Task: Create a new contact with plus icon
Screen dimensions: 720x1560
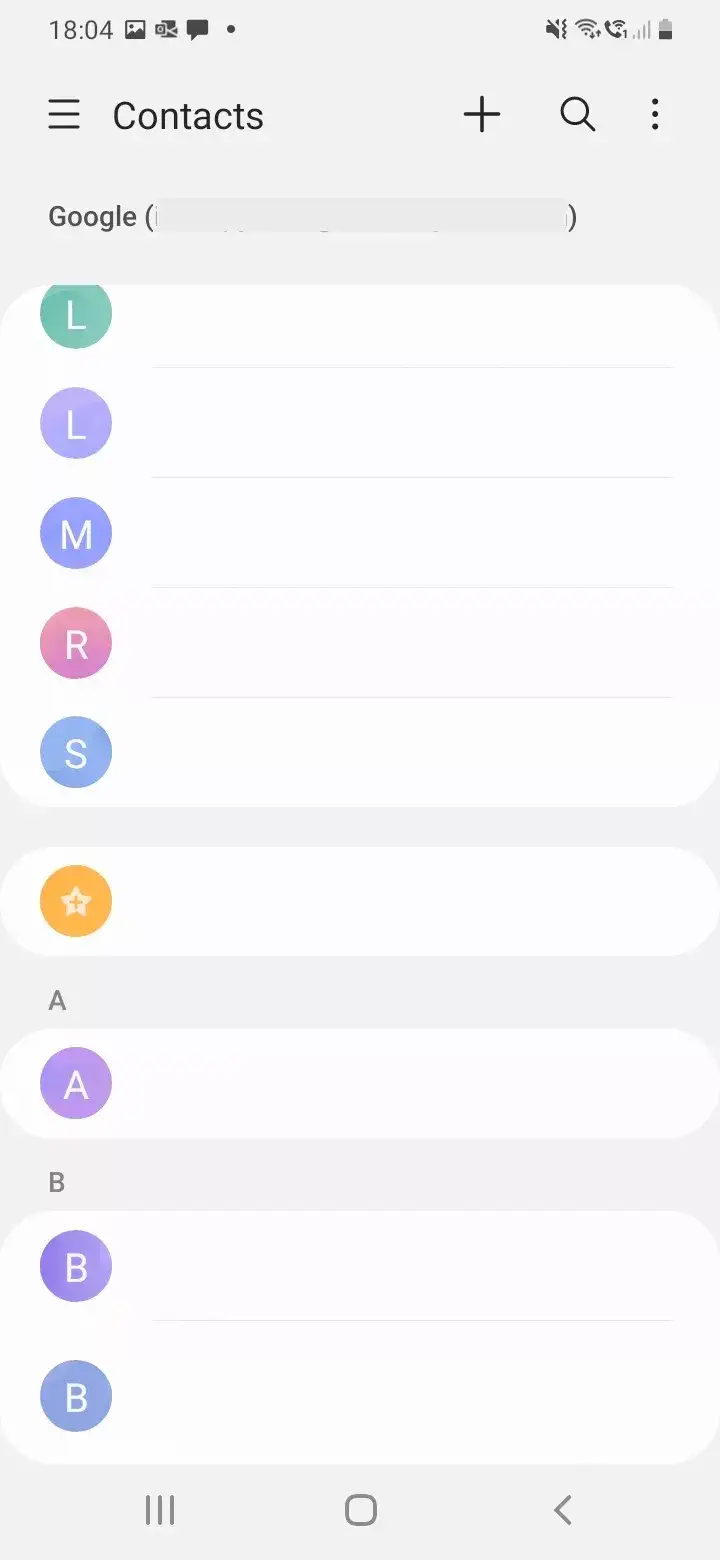Action: click(481, 115)
